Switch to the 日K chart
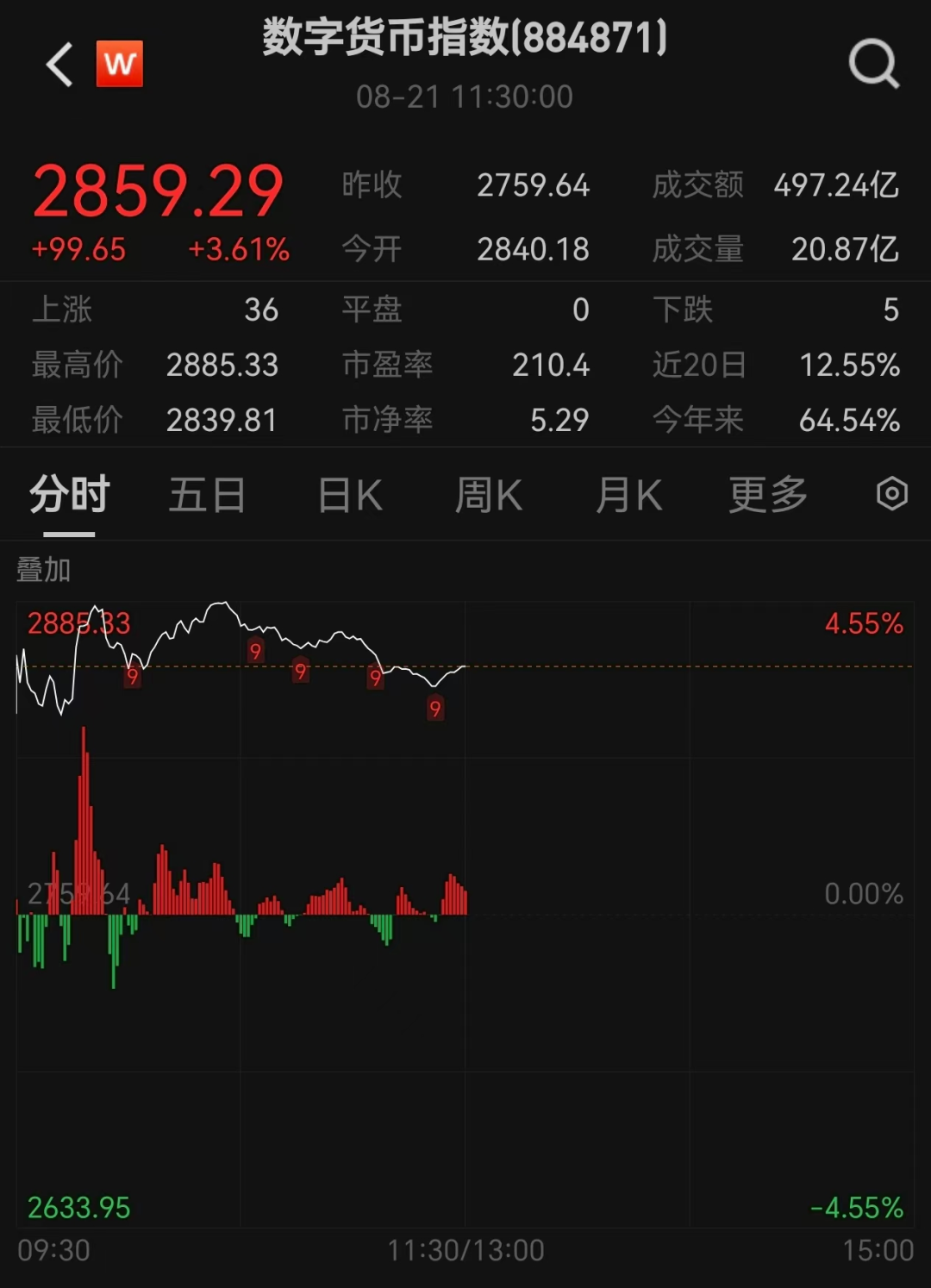 coord(349,495)
